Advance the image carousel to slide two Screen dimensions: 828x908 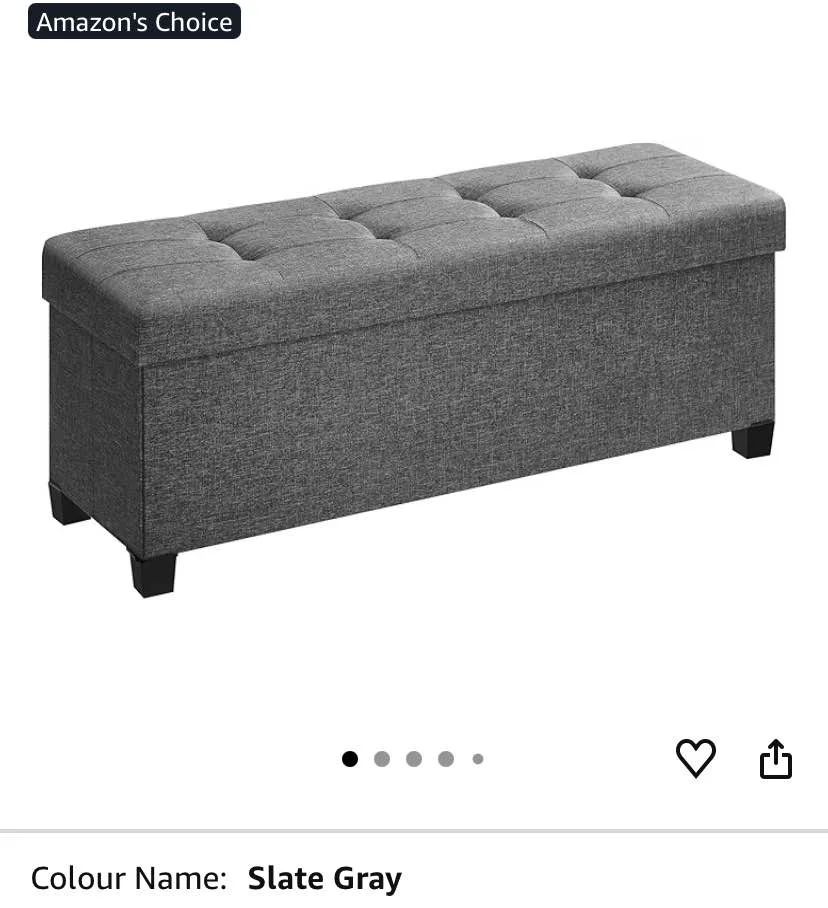click(x=382, y=758)
